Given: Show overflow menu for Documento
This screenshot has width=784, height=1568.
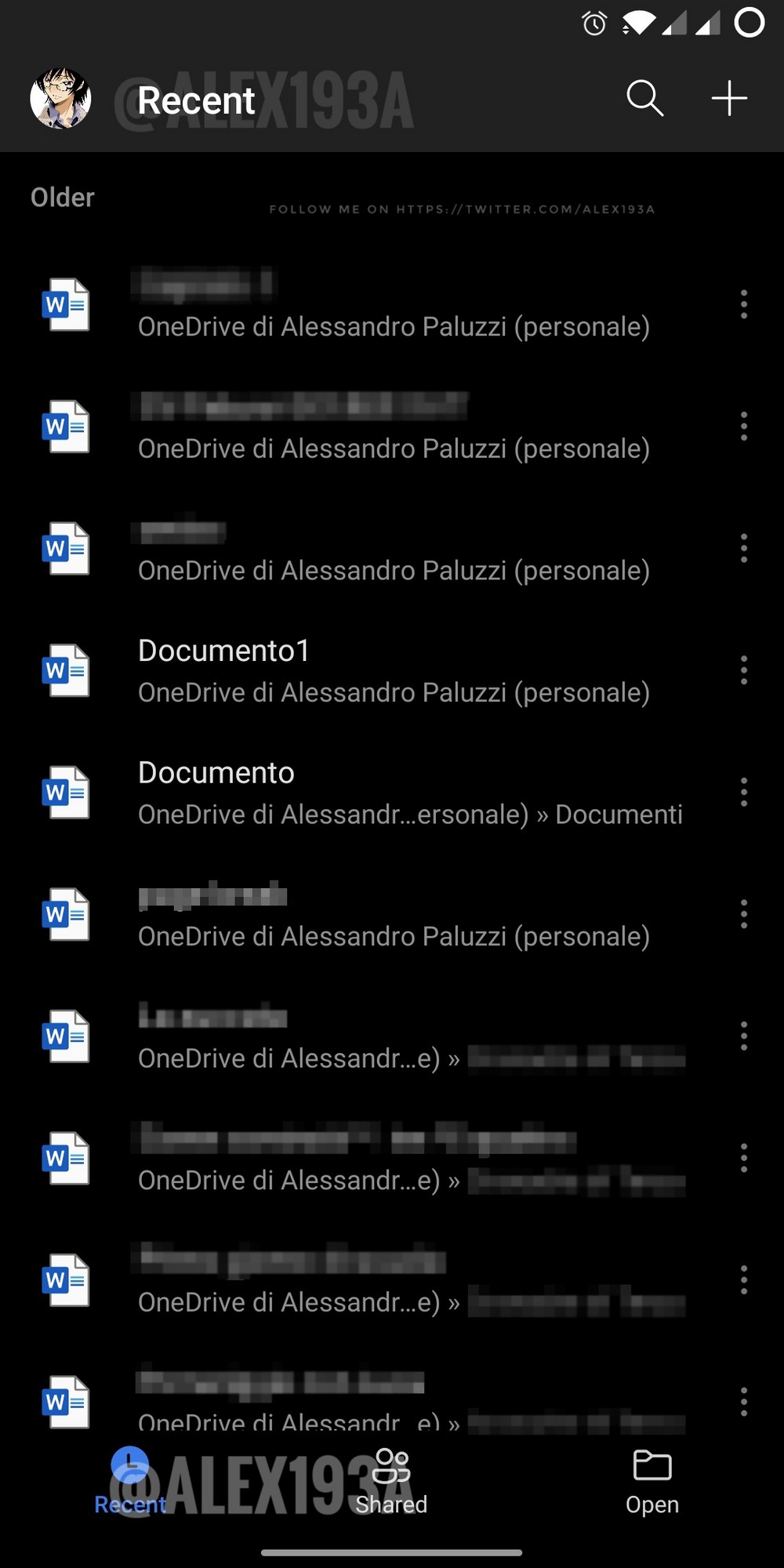Looking at the screenshot, I should click(743, 793).
